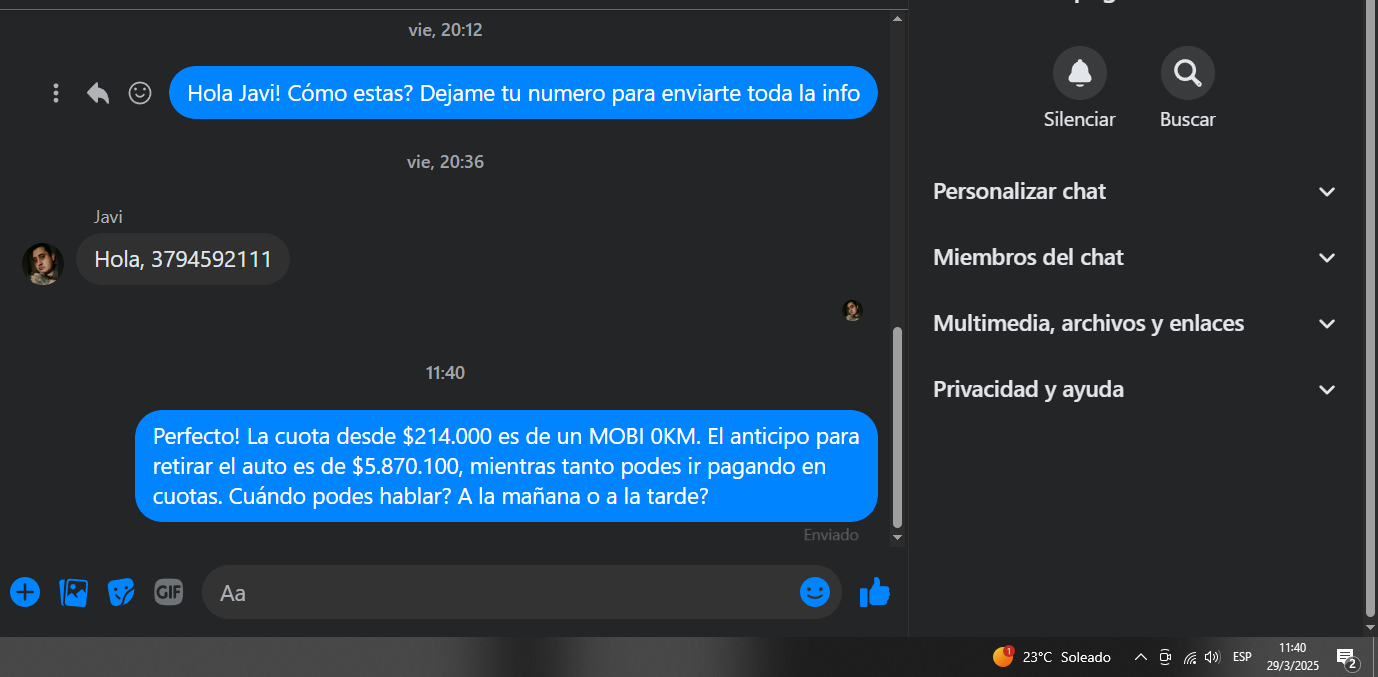Mute the conversation with Silenciar

[x=1079, y=73]
